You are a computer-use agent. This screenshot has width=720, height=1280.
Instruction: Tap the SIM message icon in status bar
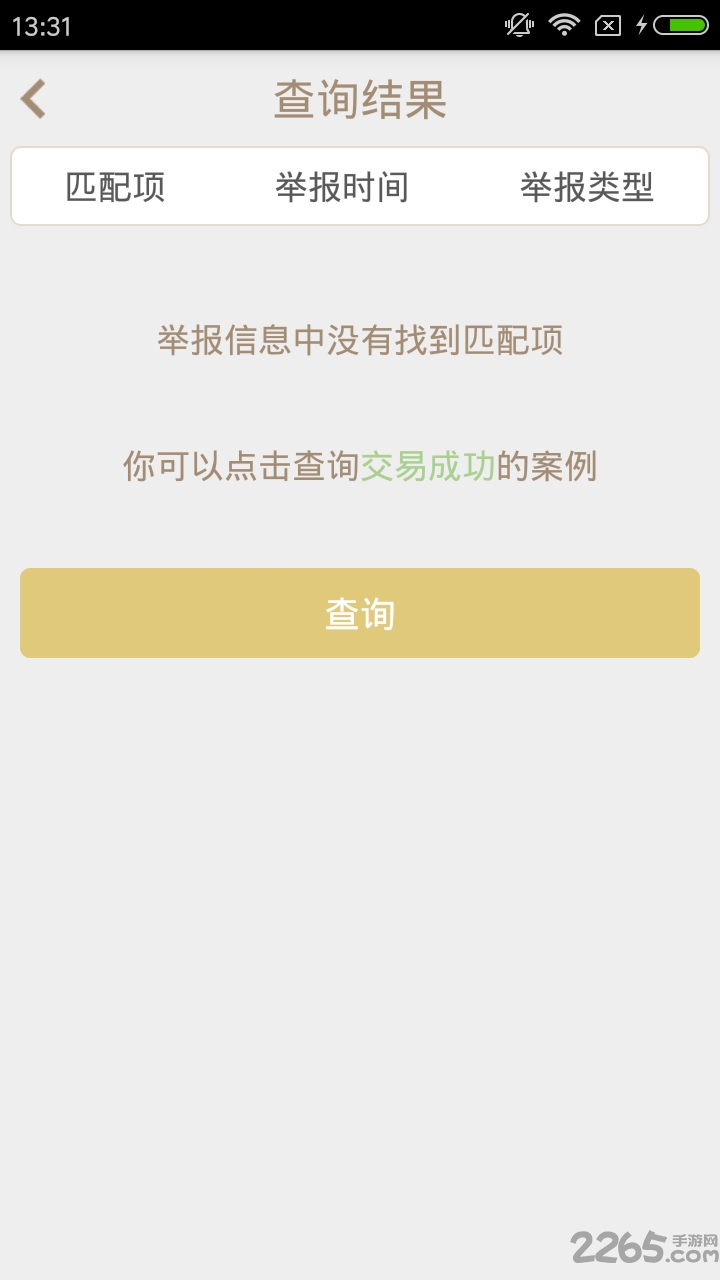pos(607,25)
